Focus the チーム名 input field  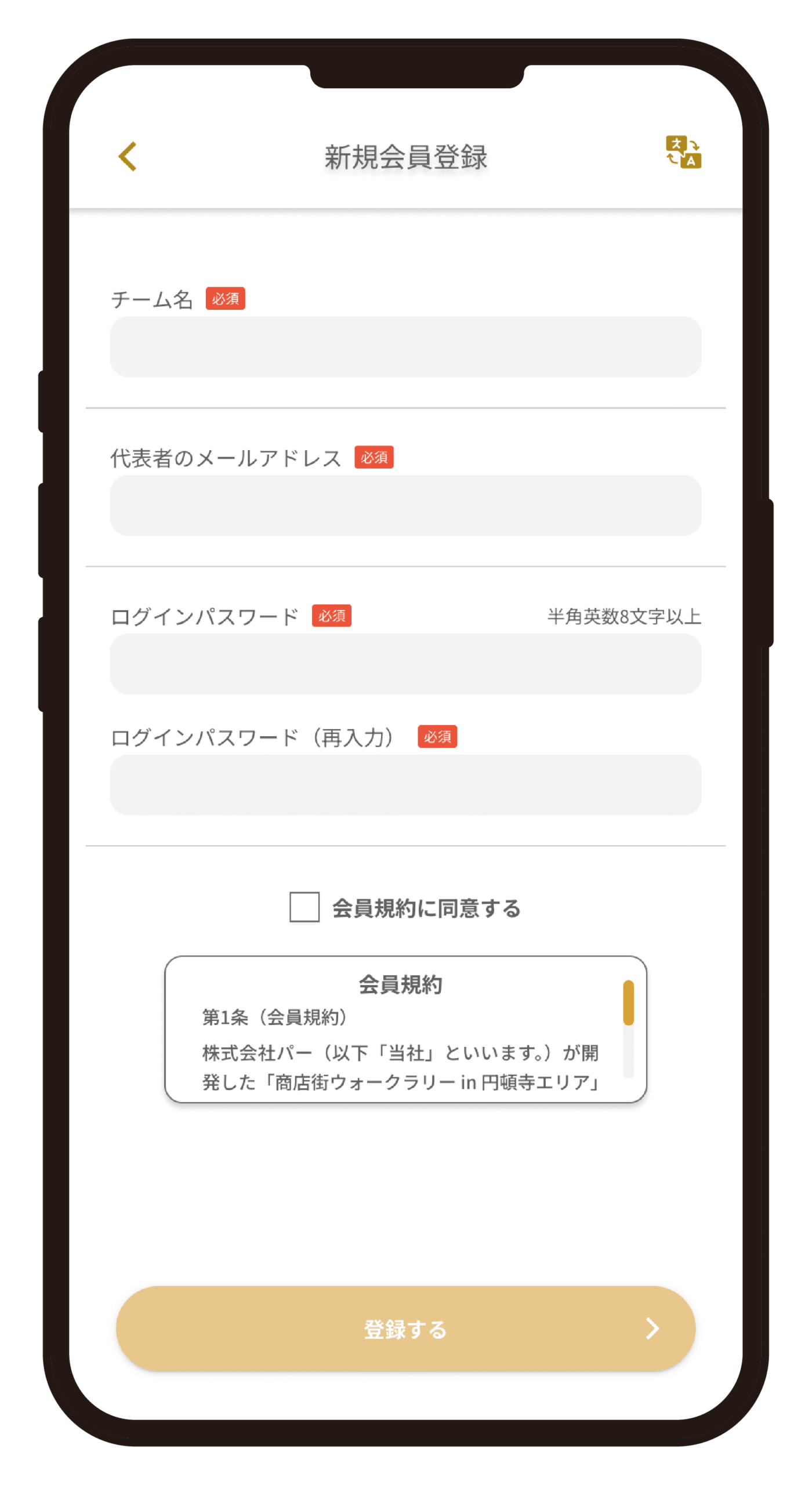[x=405, y=347]
